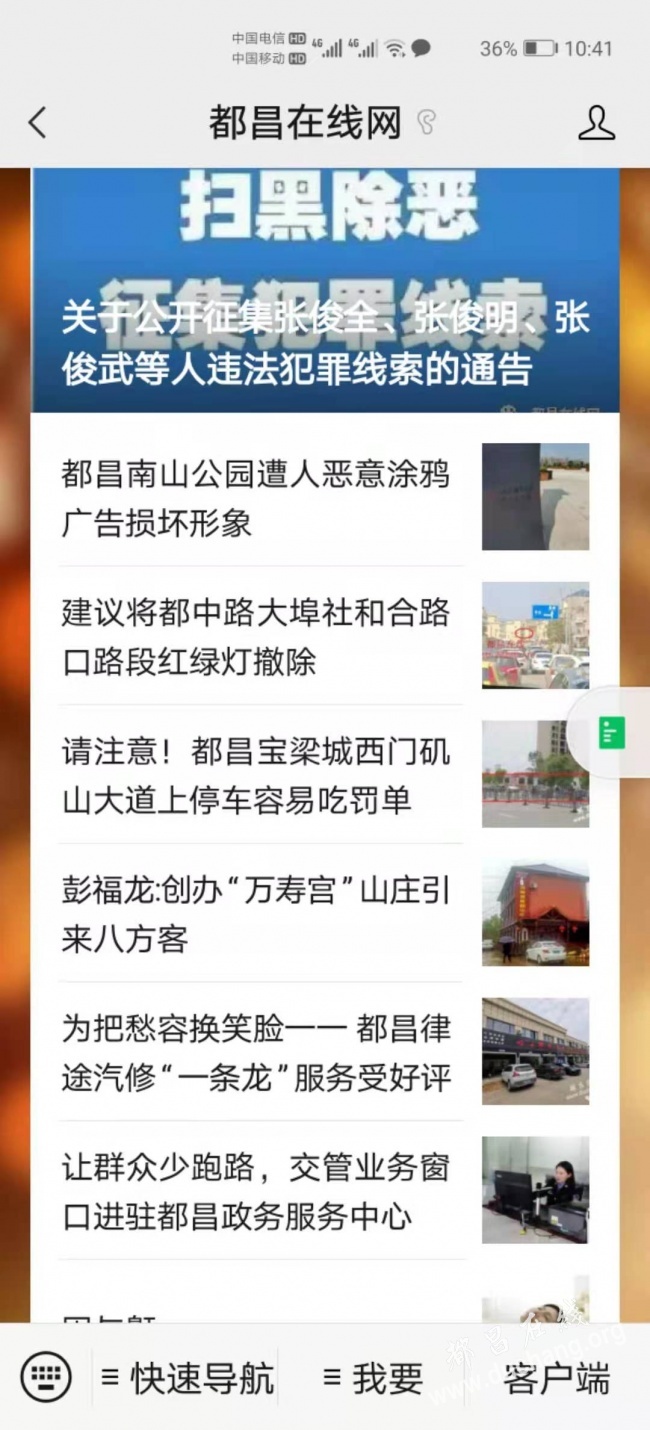Switch to keyboard input icon

click(x=46, y=1379)
